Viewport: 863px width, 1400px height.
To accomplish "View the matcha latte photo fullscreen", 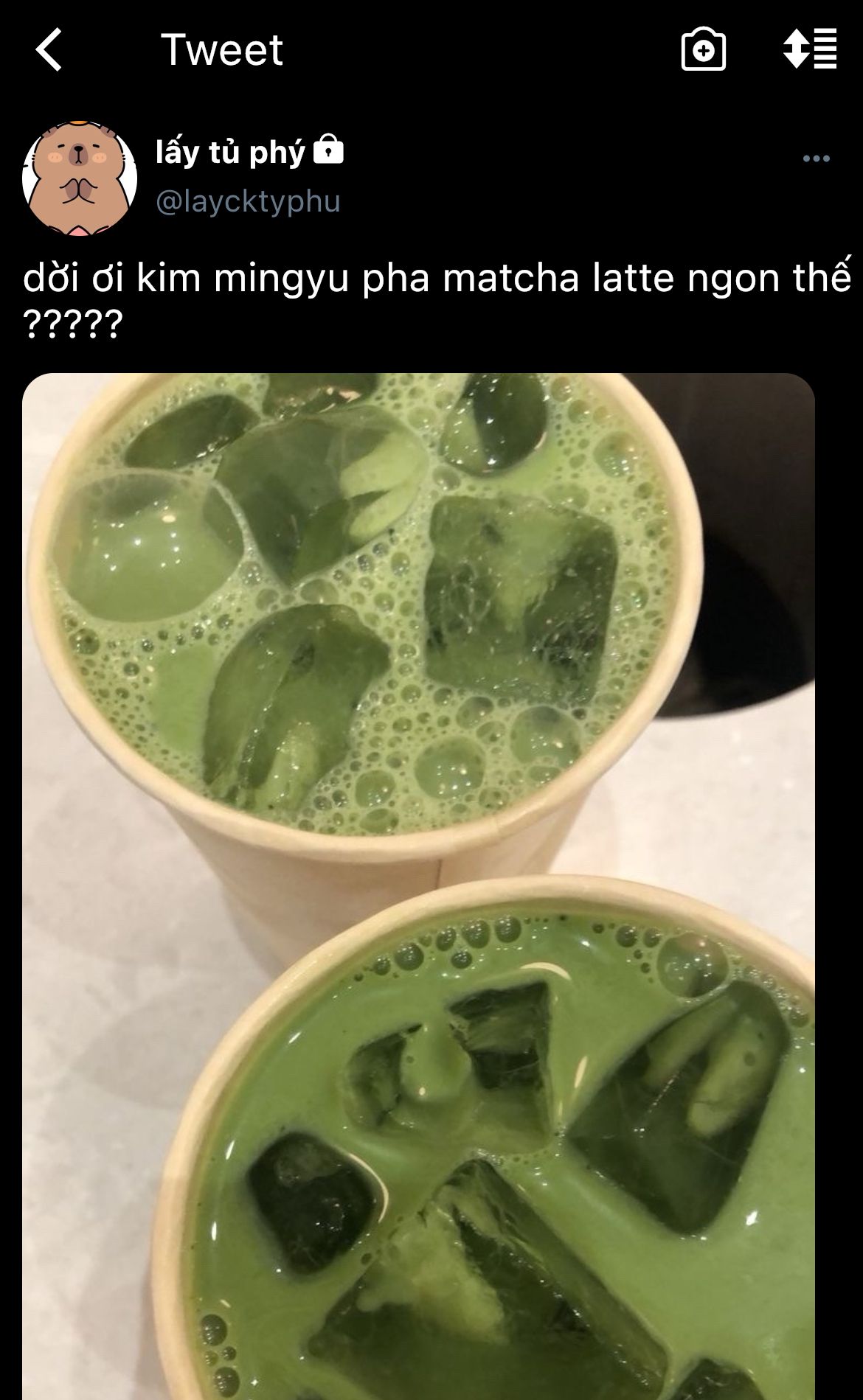I will tap(418, 885).
